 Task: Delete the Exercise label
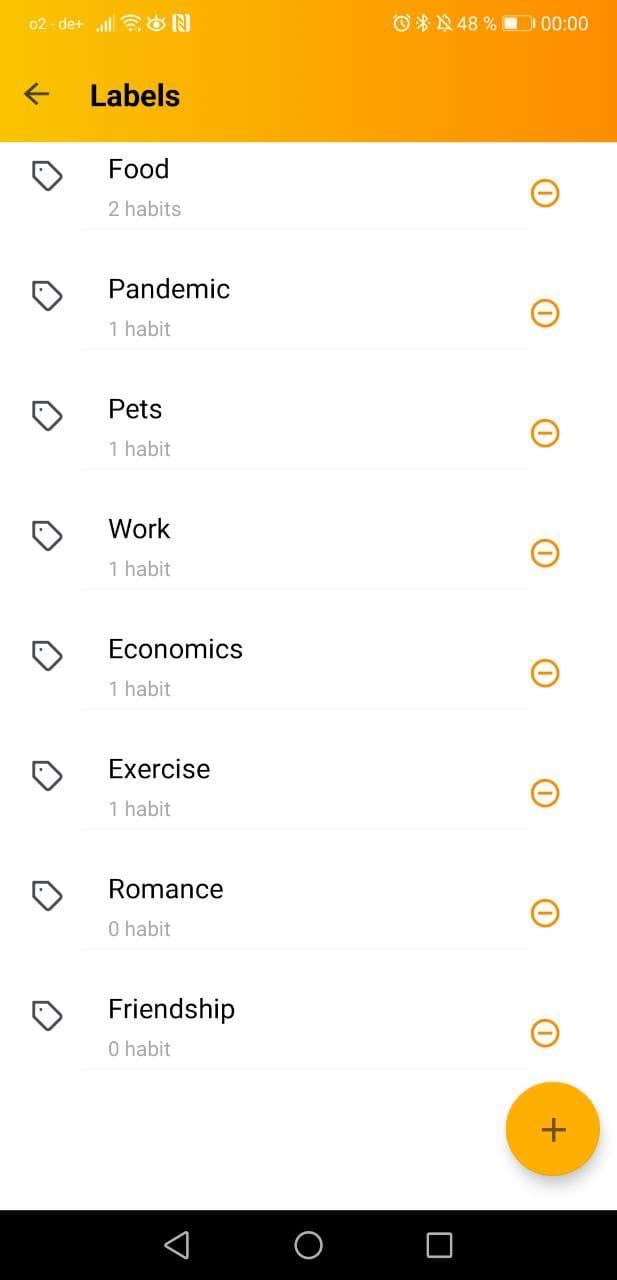(544, 793)
